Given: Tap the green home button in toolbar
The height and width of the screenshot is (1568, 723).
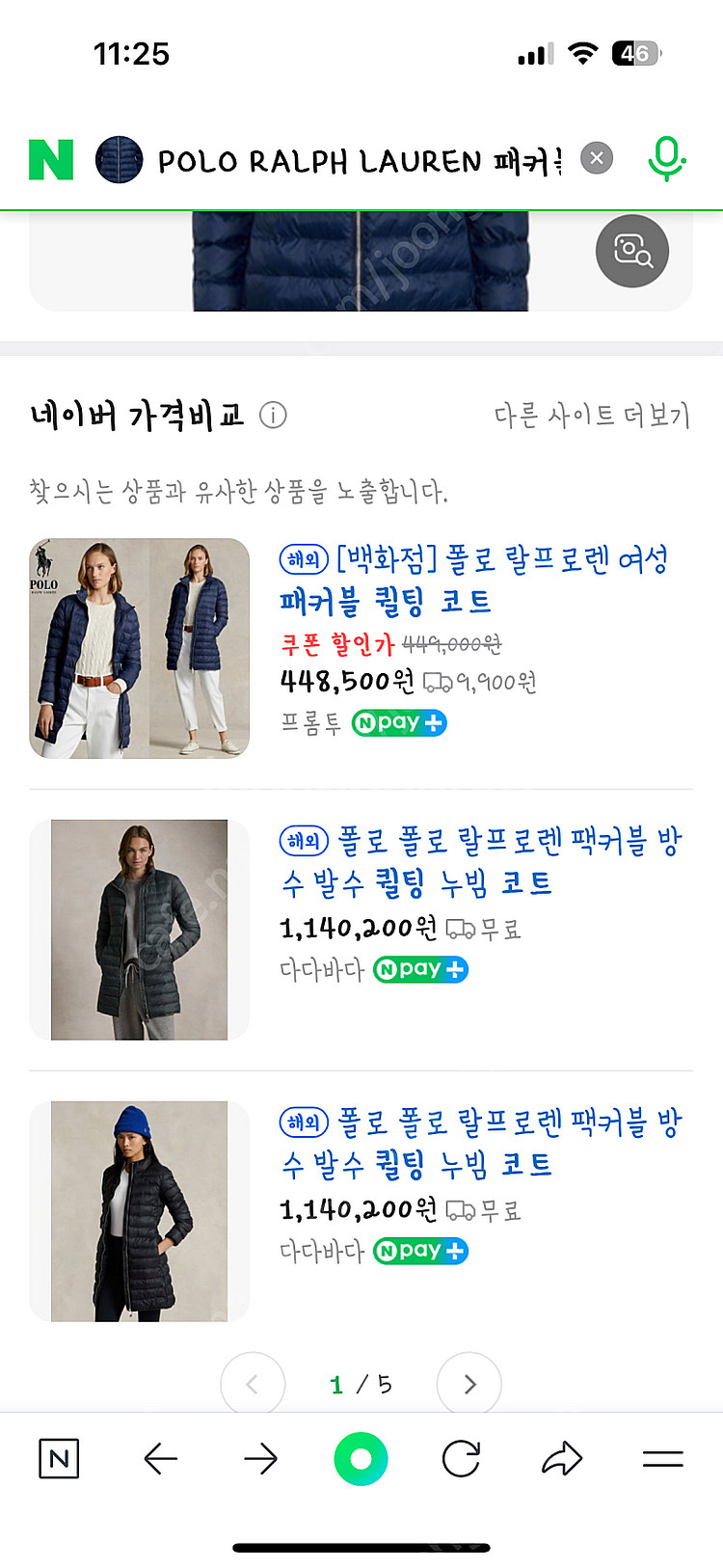Looking at the screenshot, I should click(x=361, y=1459).
